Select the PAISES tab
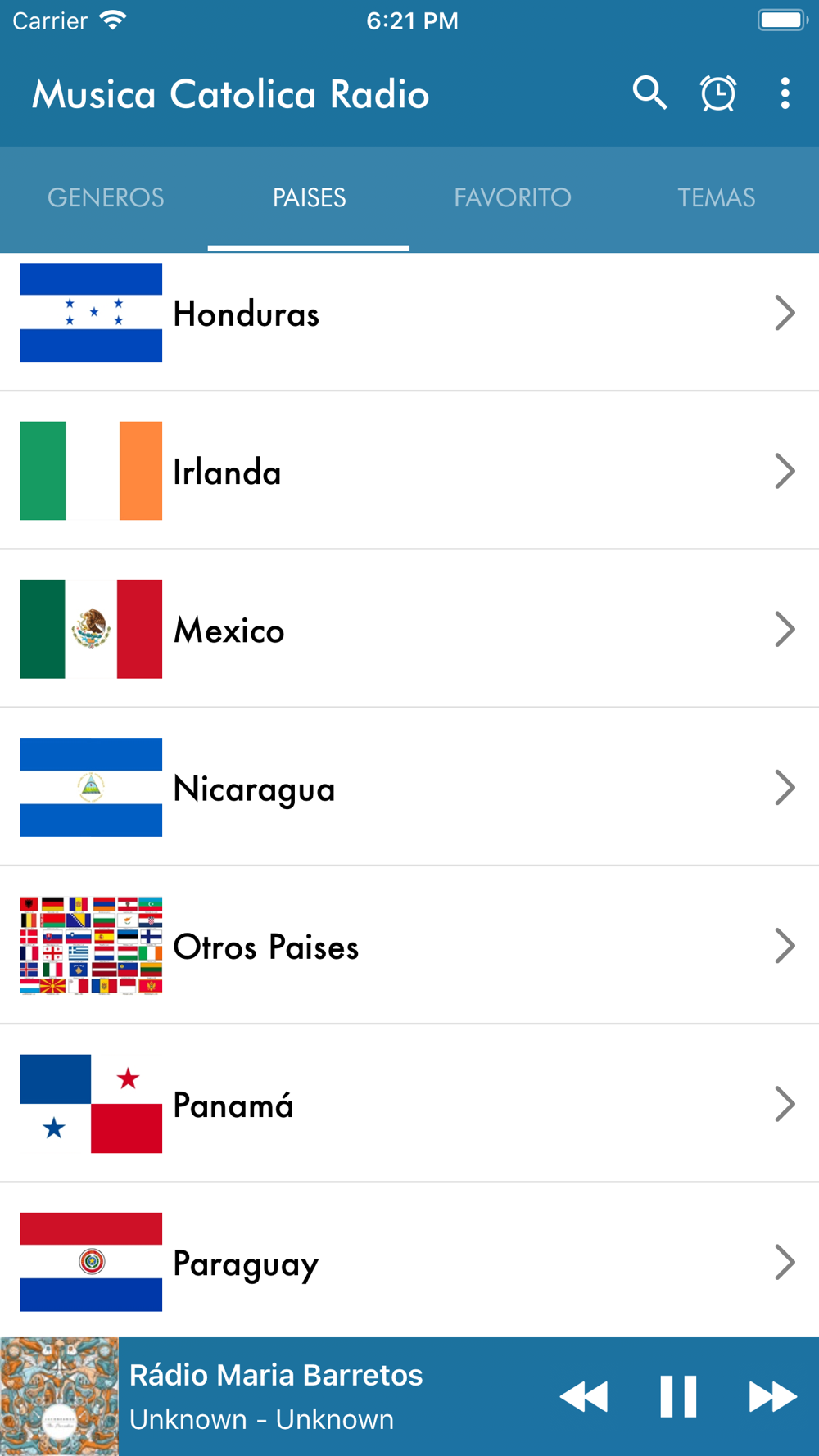The image size is (819, 1456). click(x=309, y=197)
